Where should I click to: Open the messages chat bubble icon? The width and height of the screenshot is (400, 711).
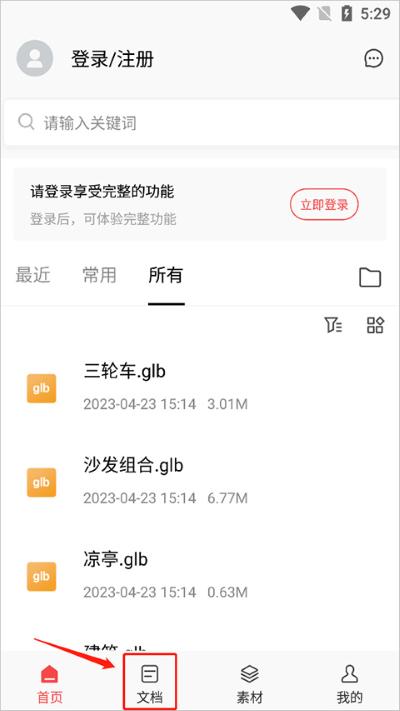[x=374, y=58]
